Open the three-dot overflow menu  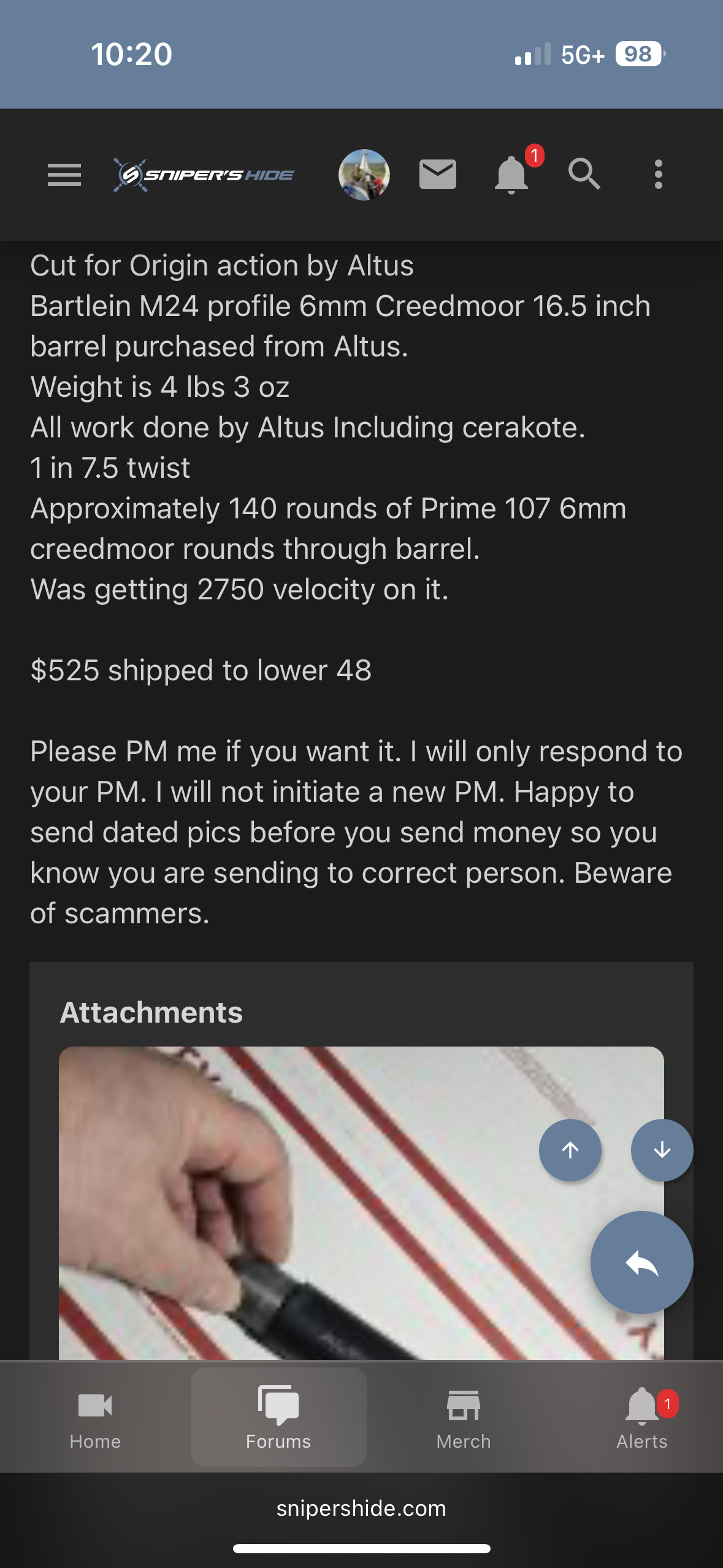(658, 175)
